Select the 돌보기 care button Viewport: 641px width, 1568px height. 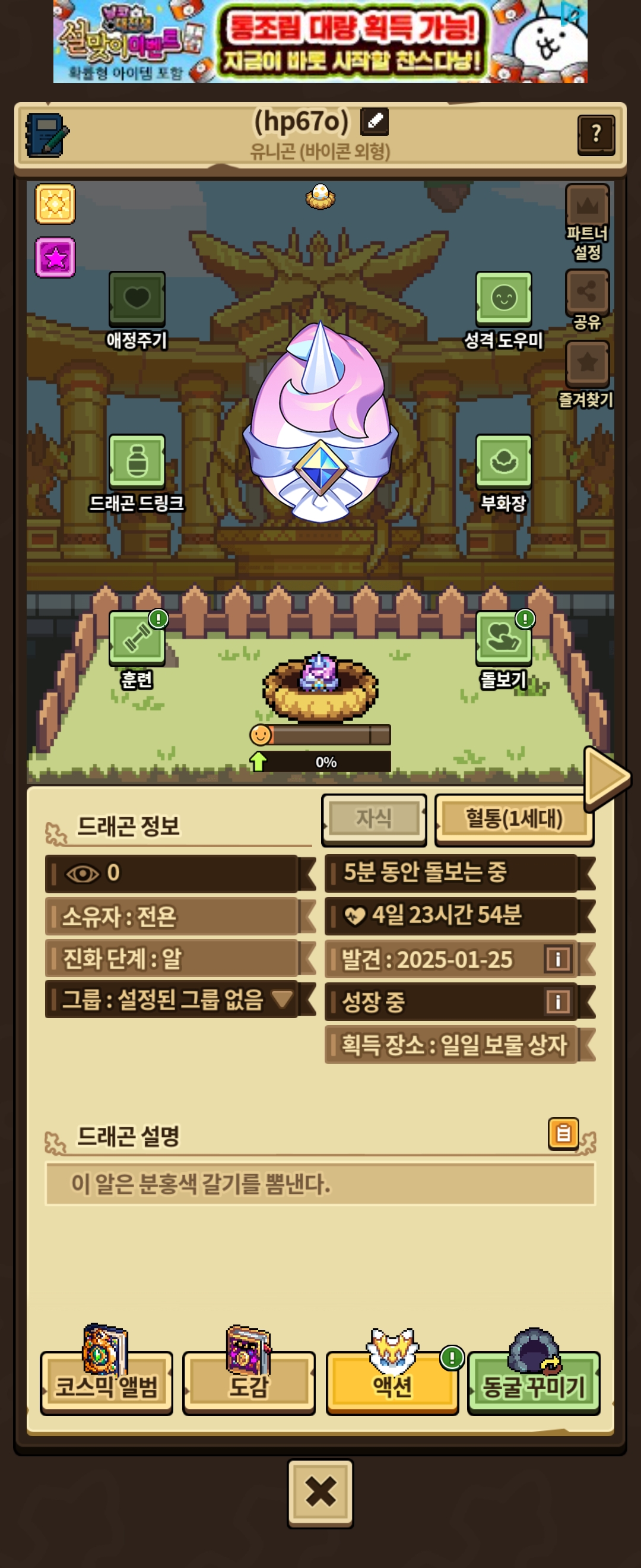[503, 638]
